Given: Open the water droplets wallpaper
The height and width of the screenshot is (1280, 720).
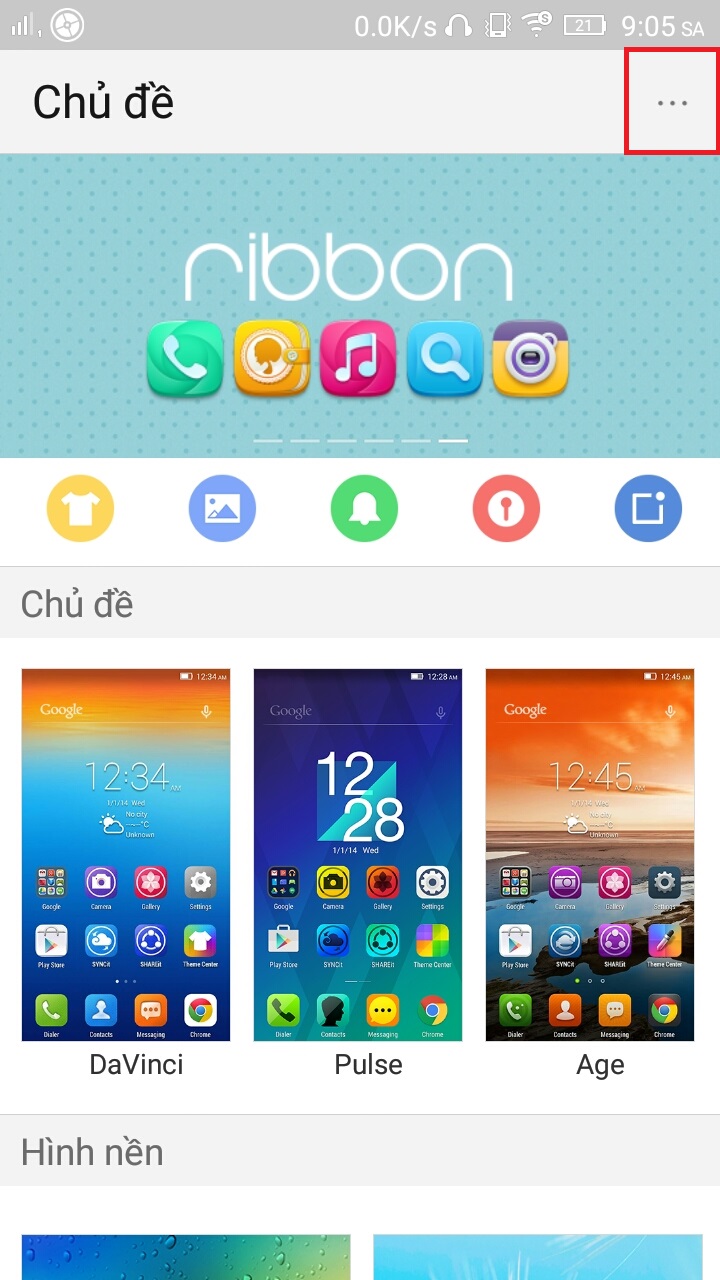Looking at the screenshot, I should (x=186, y=1257).
